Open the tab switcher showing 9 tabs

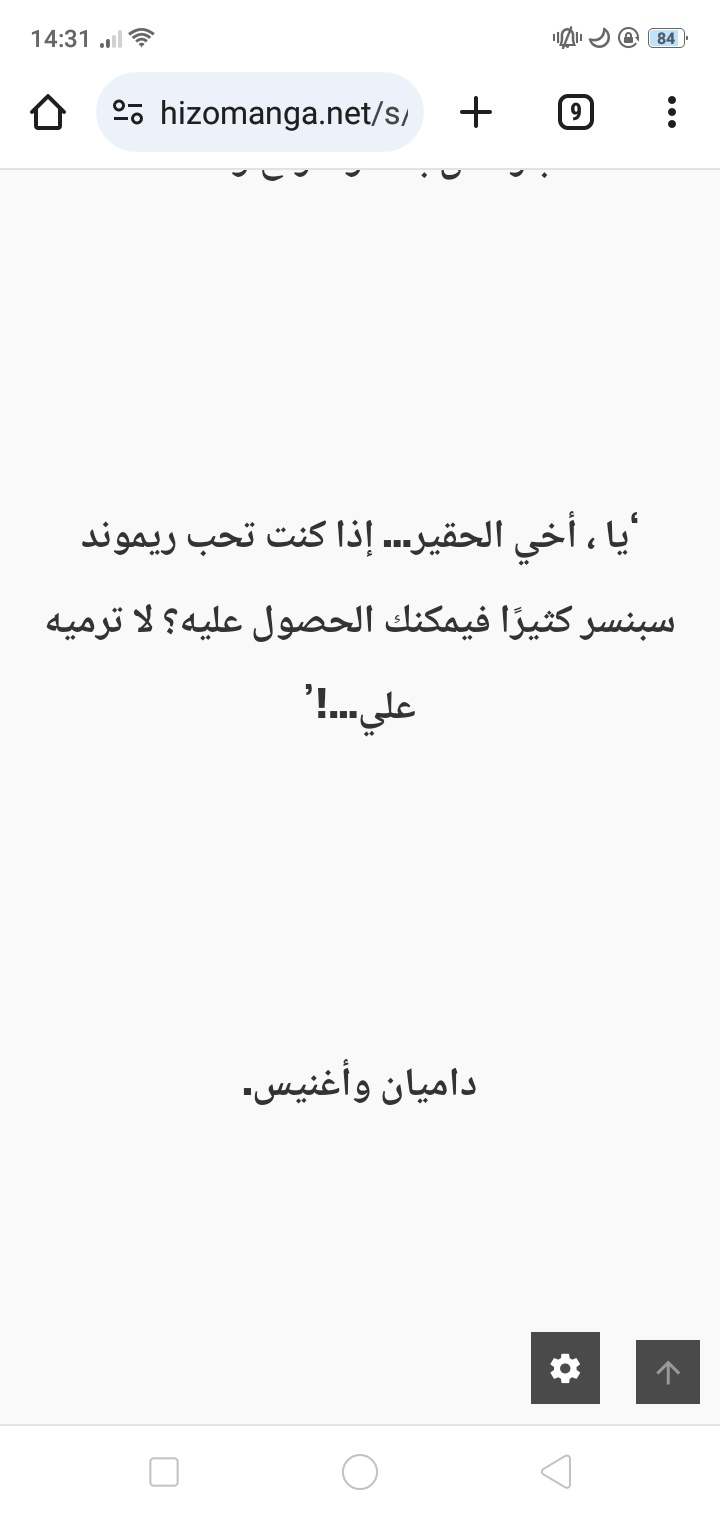coord(575,112)
